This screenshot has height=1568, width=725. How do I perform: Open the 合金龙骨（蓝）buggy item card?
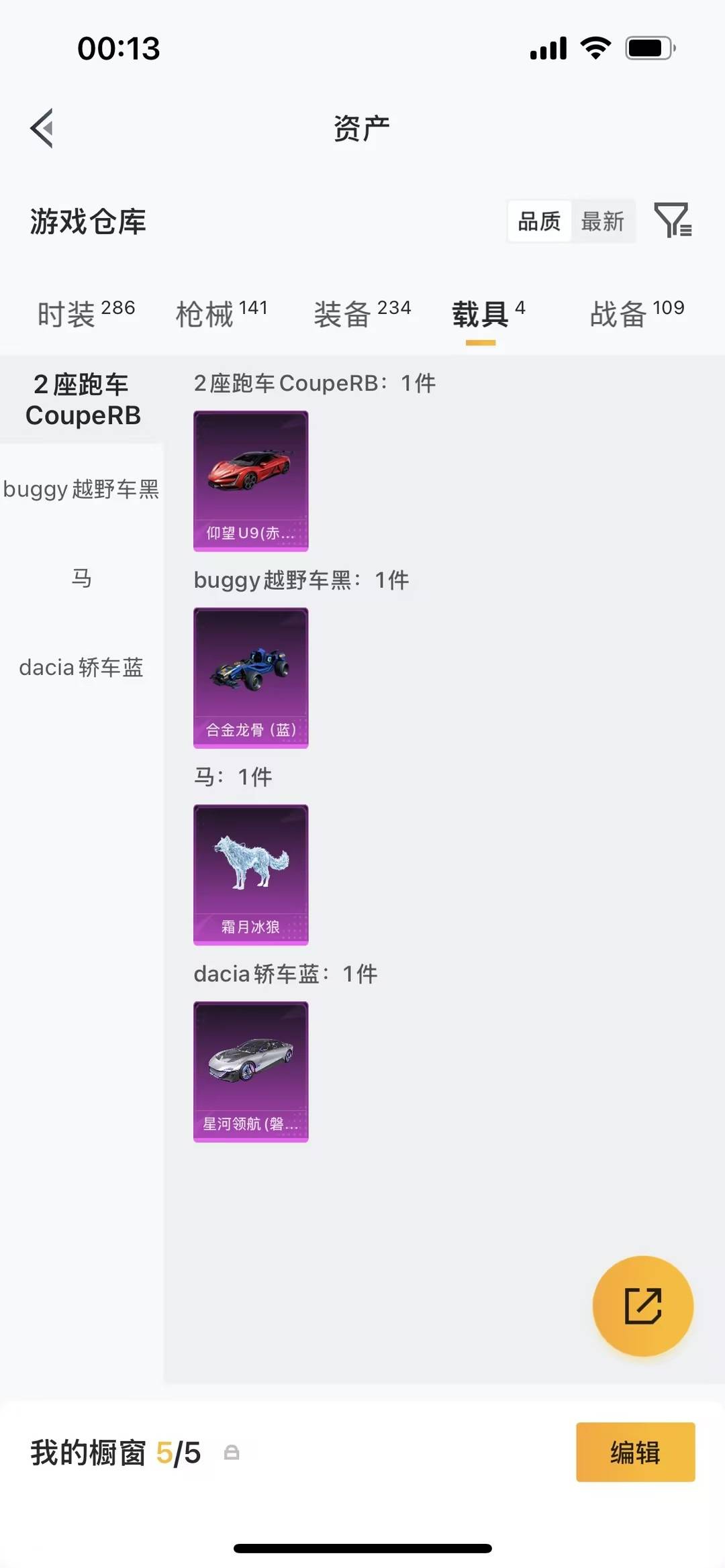pos(250,679)
